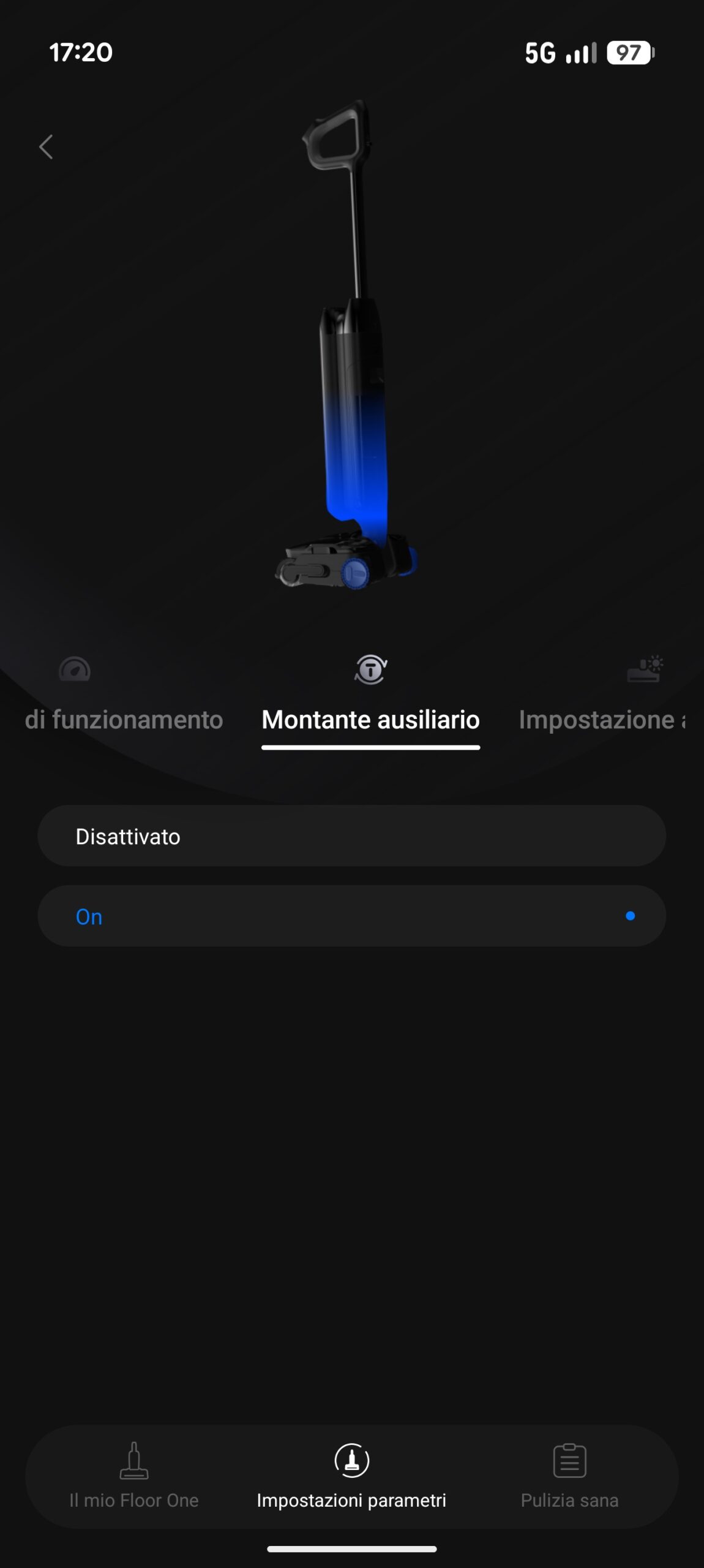
Task: Choose the Disattivato option
Action: click(351, 836)
